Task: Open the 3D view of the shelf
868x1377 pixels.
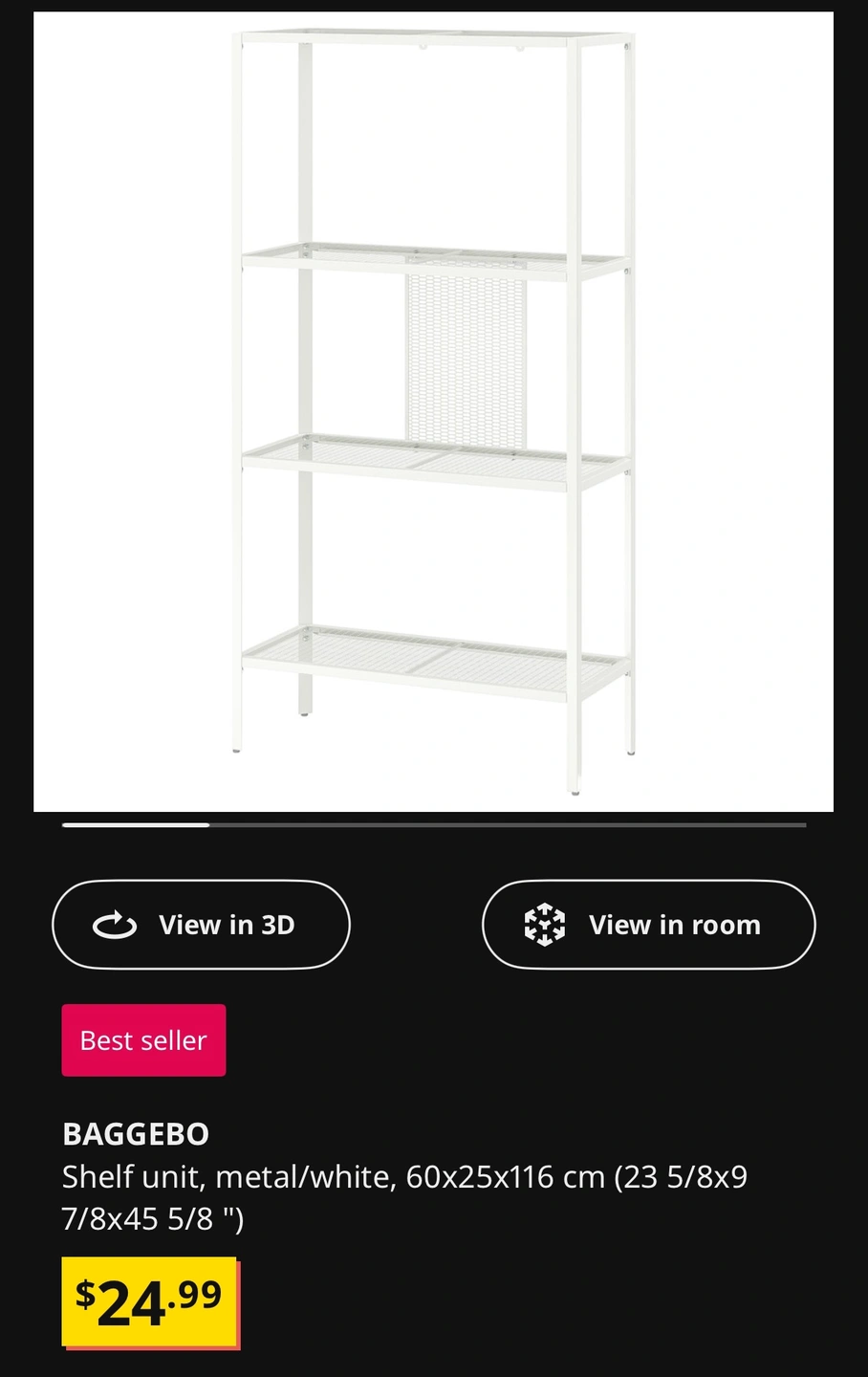Action: (x=201, y=925)
